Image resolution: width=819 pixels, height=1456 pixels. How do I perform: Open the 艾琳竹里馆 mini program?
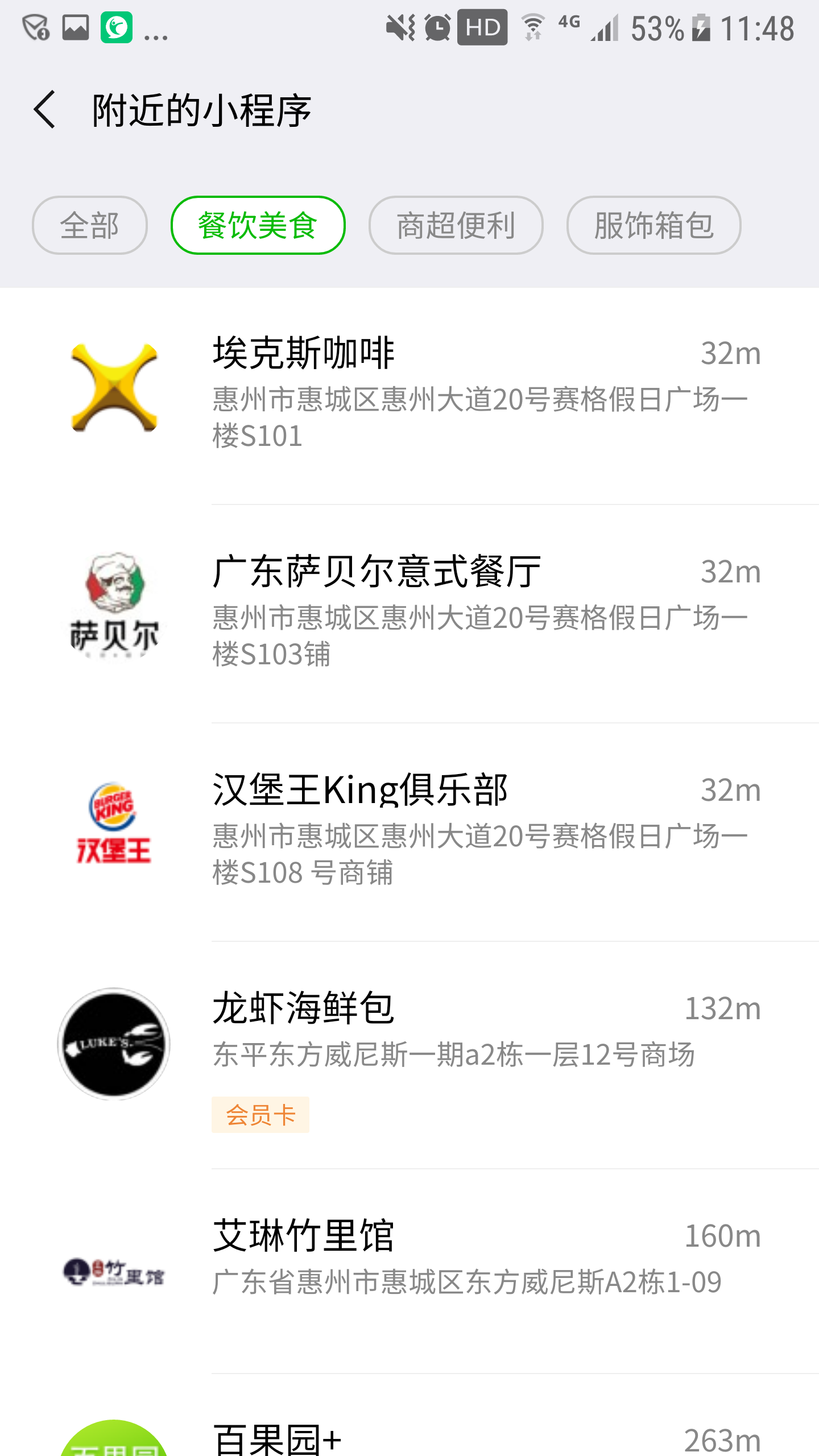(409, 1272)
